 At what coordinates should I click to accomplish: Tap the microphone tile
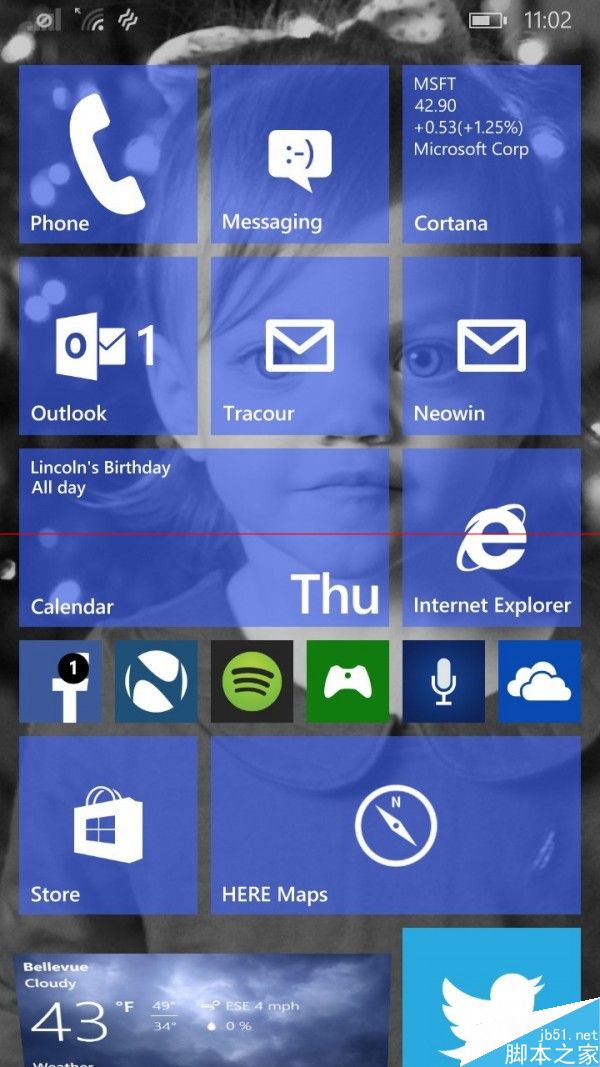(x=443, y=682)
